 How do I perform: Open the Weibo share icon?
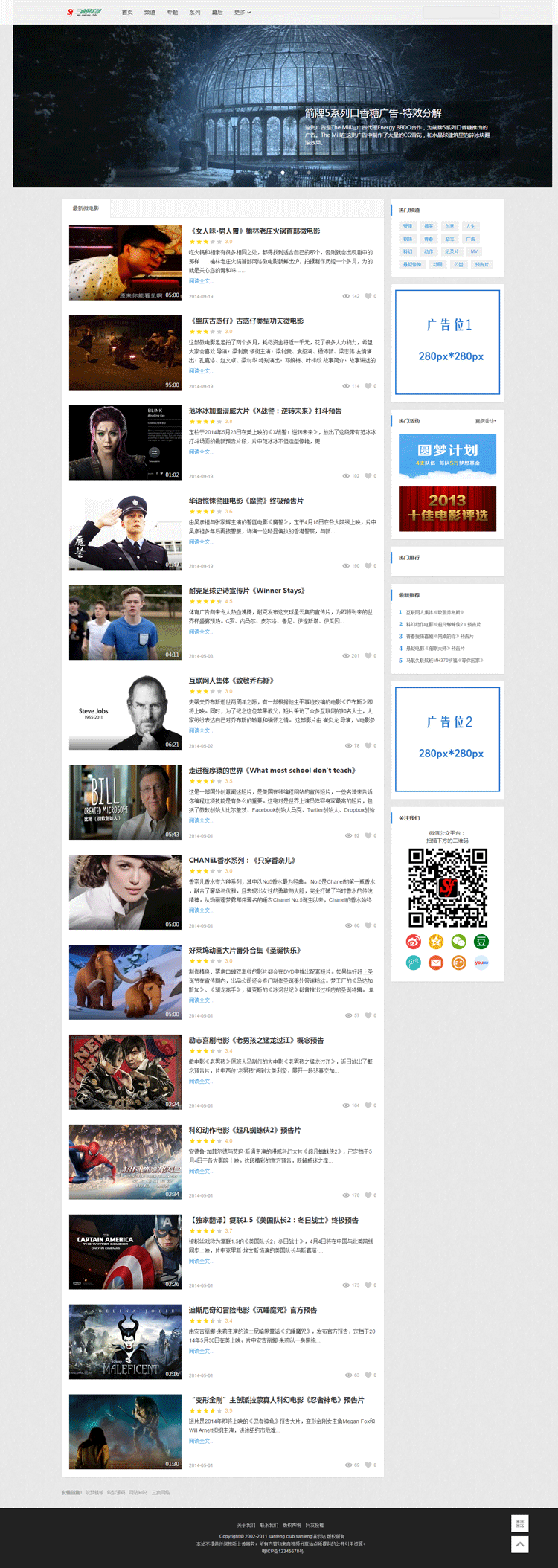pos(413,942)
